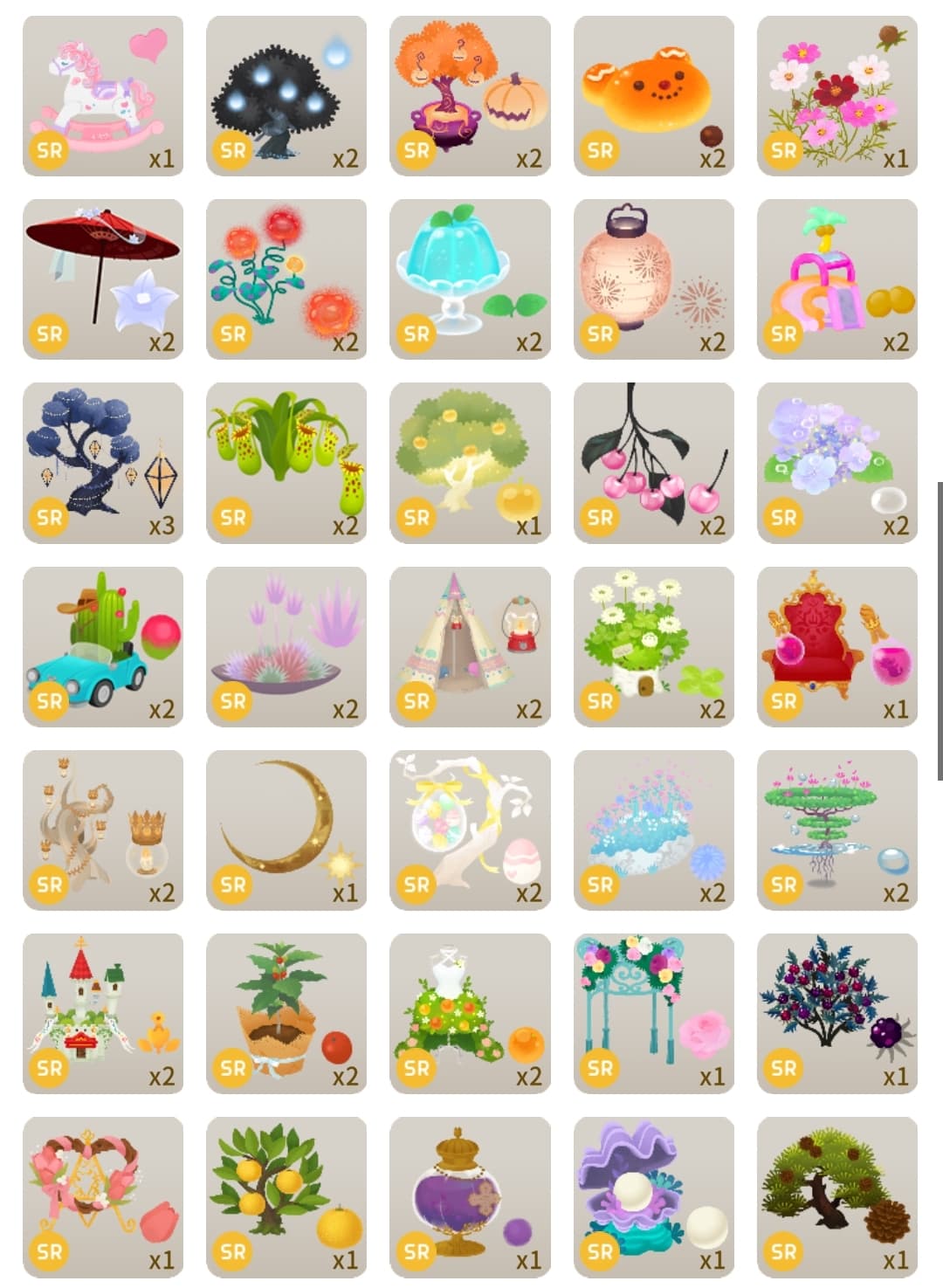Choose the purple clam with pearl item
Image resolution: width=943 pixels, height=1288 pixels.
tap(653, 1196)
